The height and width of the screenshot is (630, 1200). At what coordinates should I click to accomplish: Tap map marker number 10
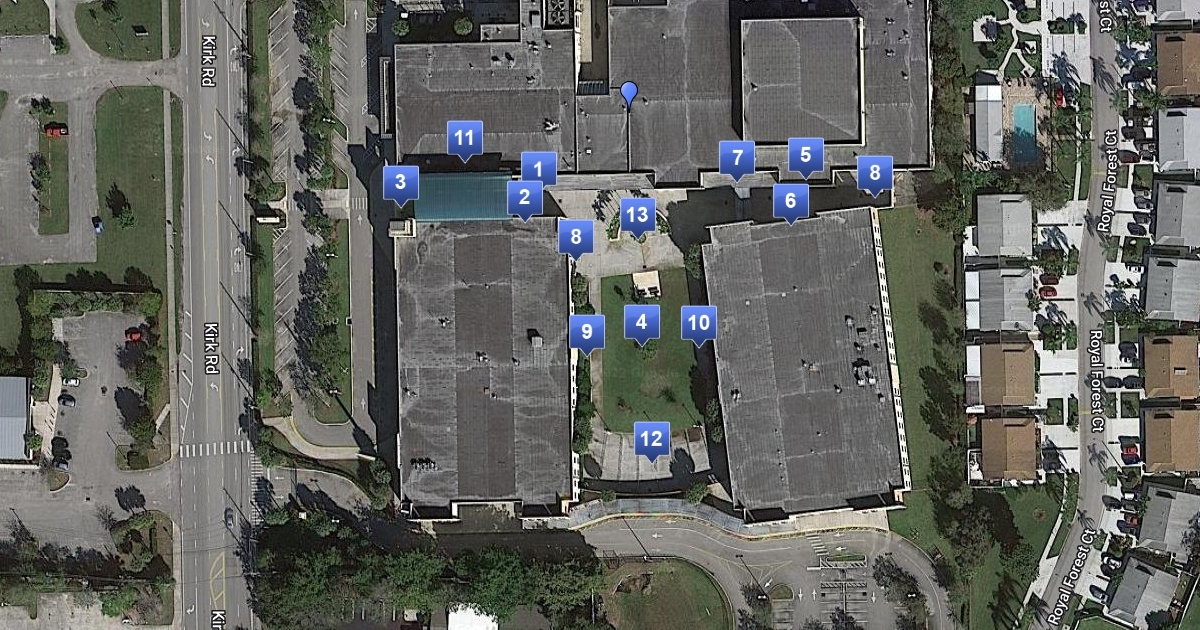(x=699, y=323)
